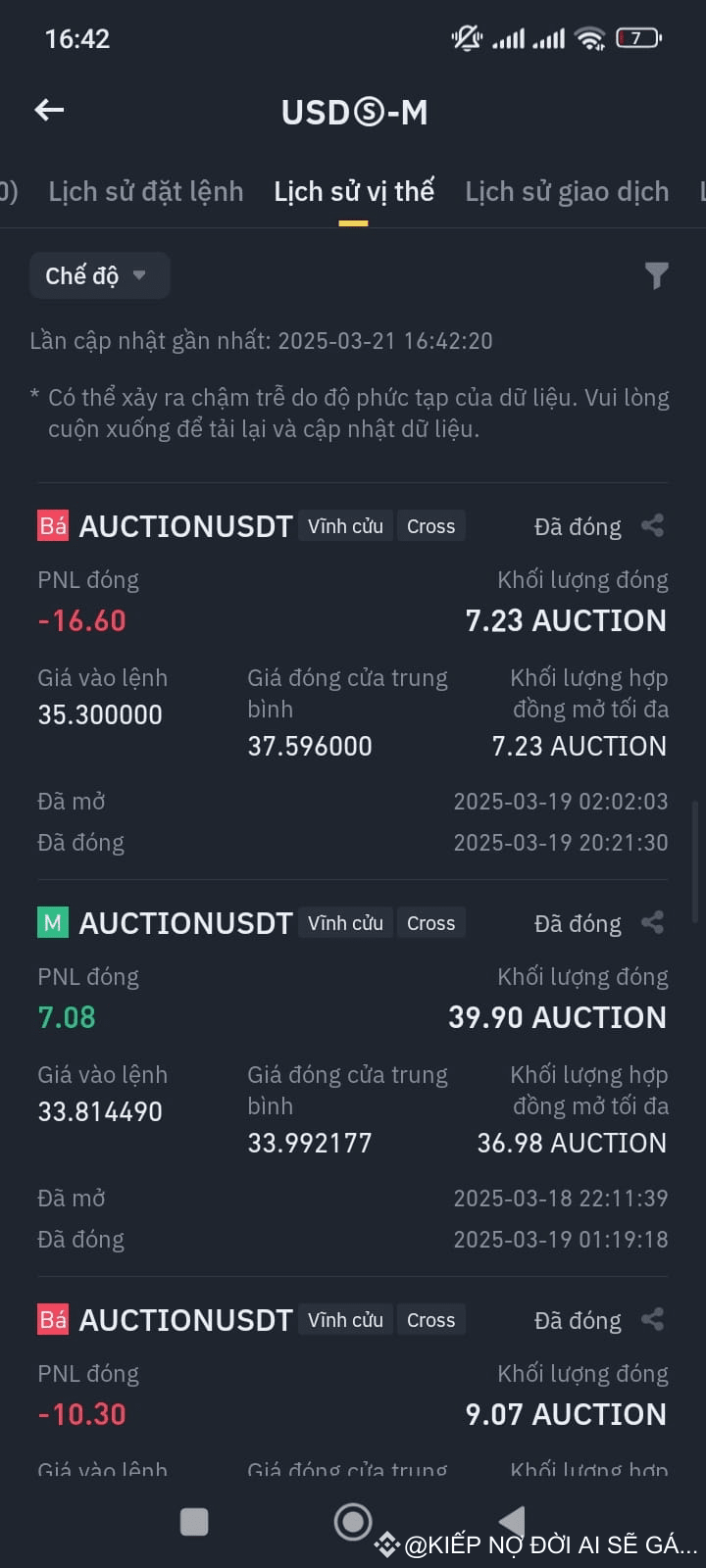Switch to Lịch sử đặt lệnh tab
Viewport: 706px width, 1568px height.
[x=146, y=191]
